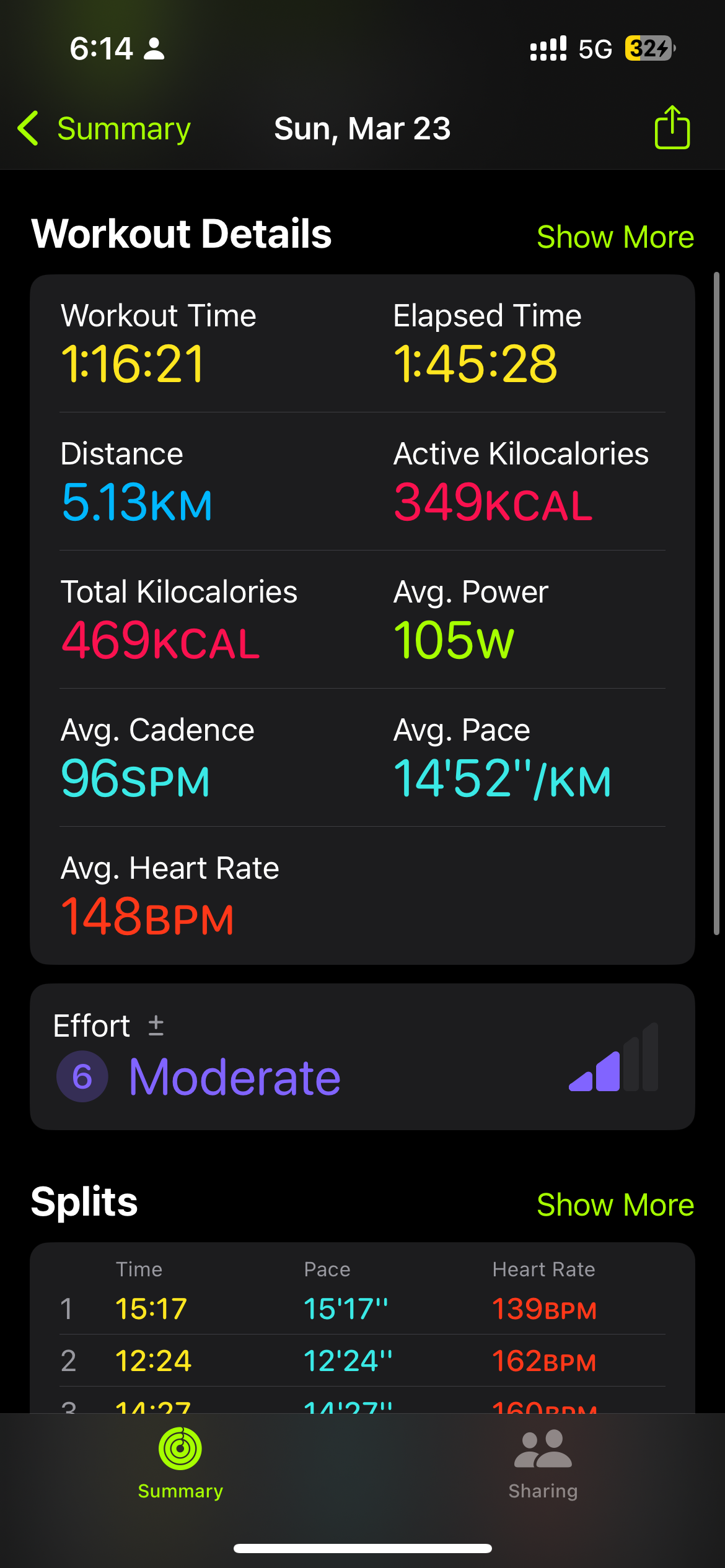Open the Effort Moderate card

point(362,1056)
